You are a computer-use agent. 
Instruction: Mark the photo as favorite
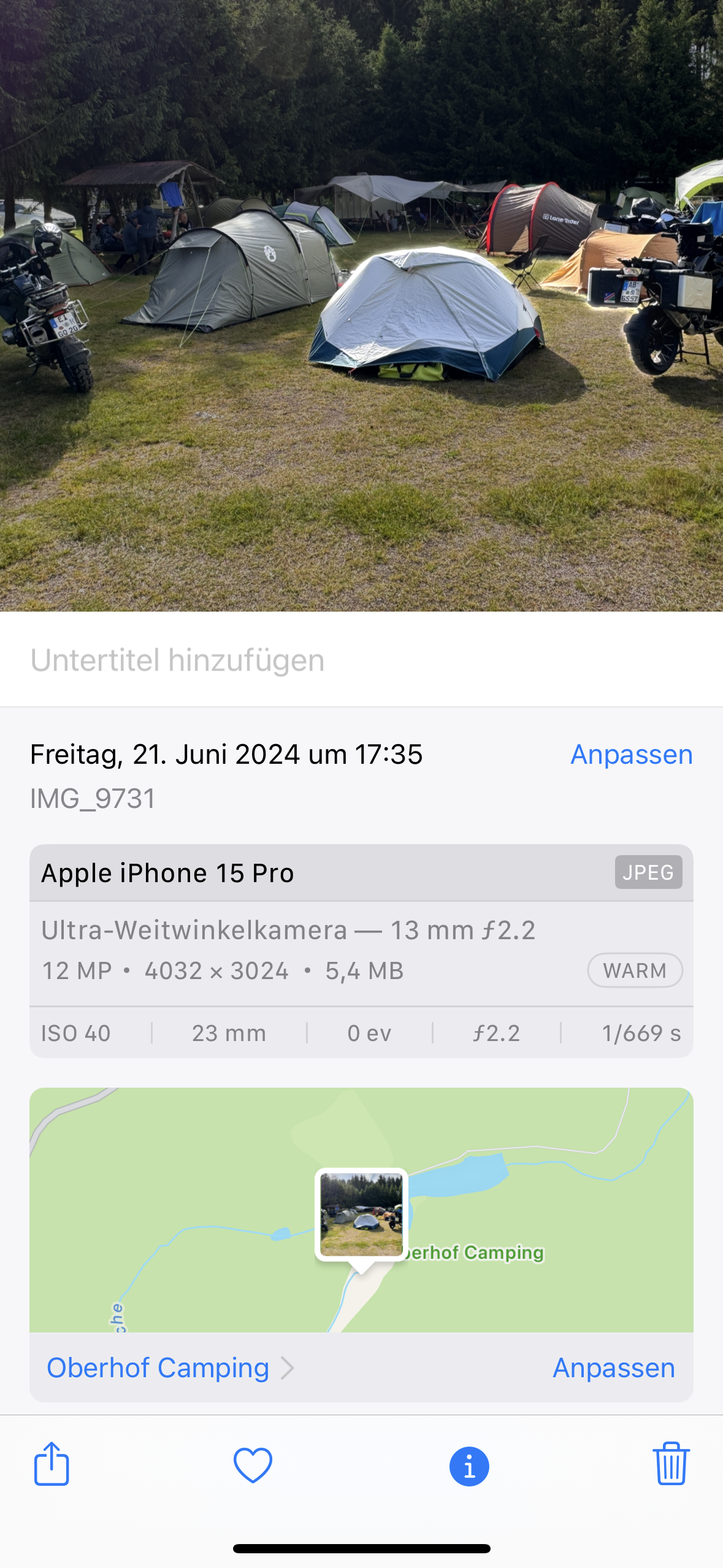tap(253, 1465)
